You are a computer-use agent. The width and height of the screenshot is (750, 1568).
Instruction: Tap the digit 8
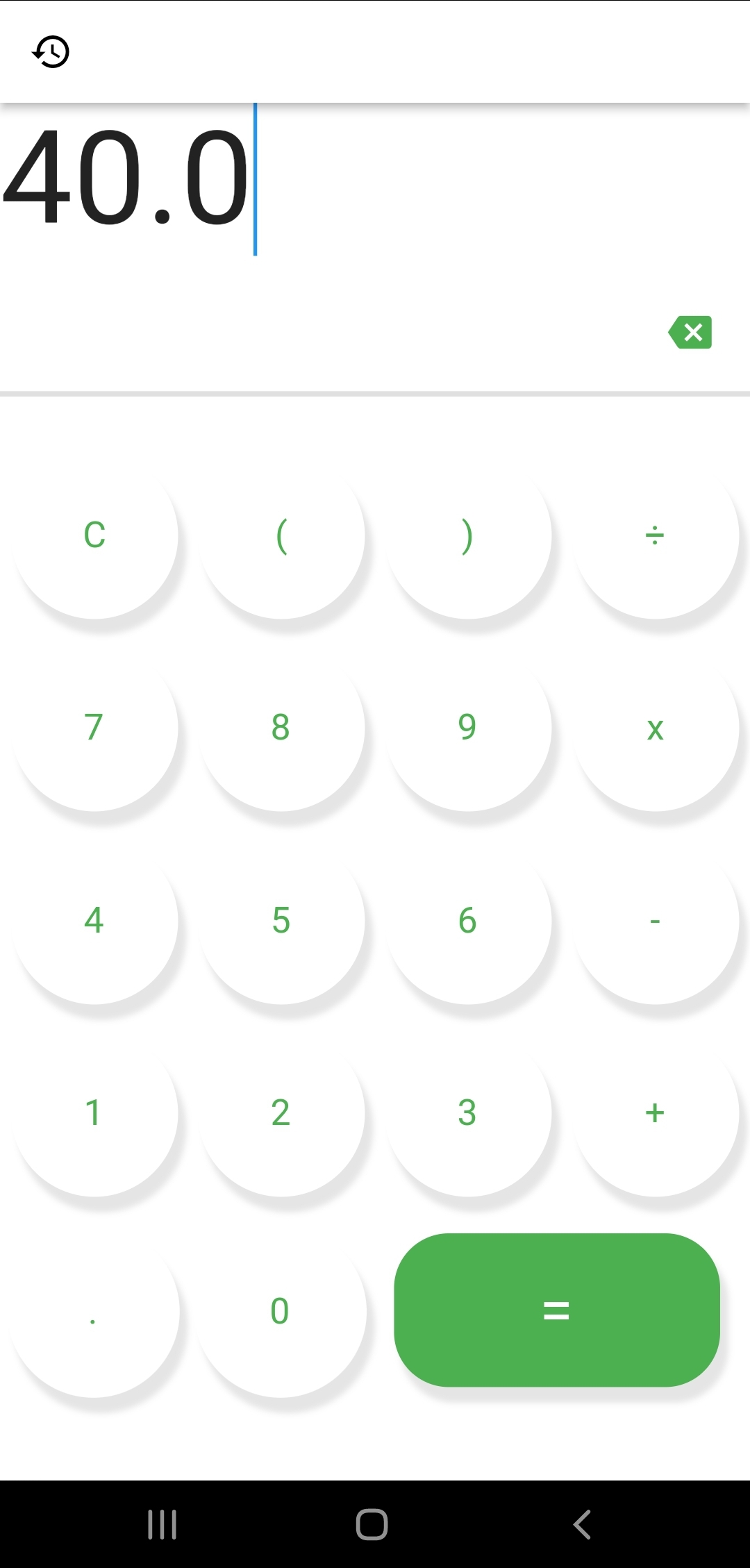point(280,728)
